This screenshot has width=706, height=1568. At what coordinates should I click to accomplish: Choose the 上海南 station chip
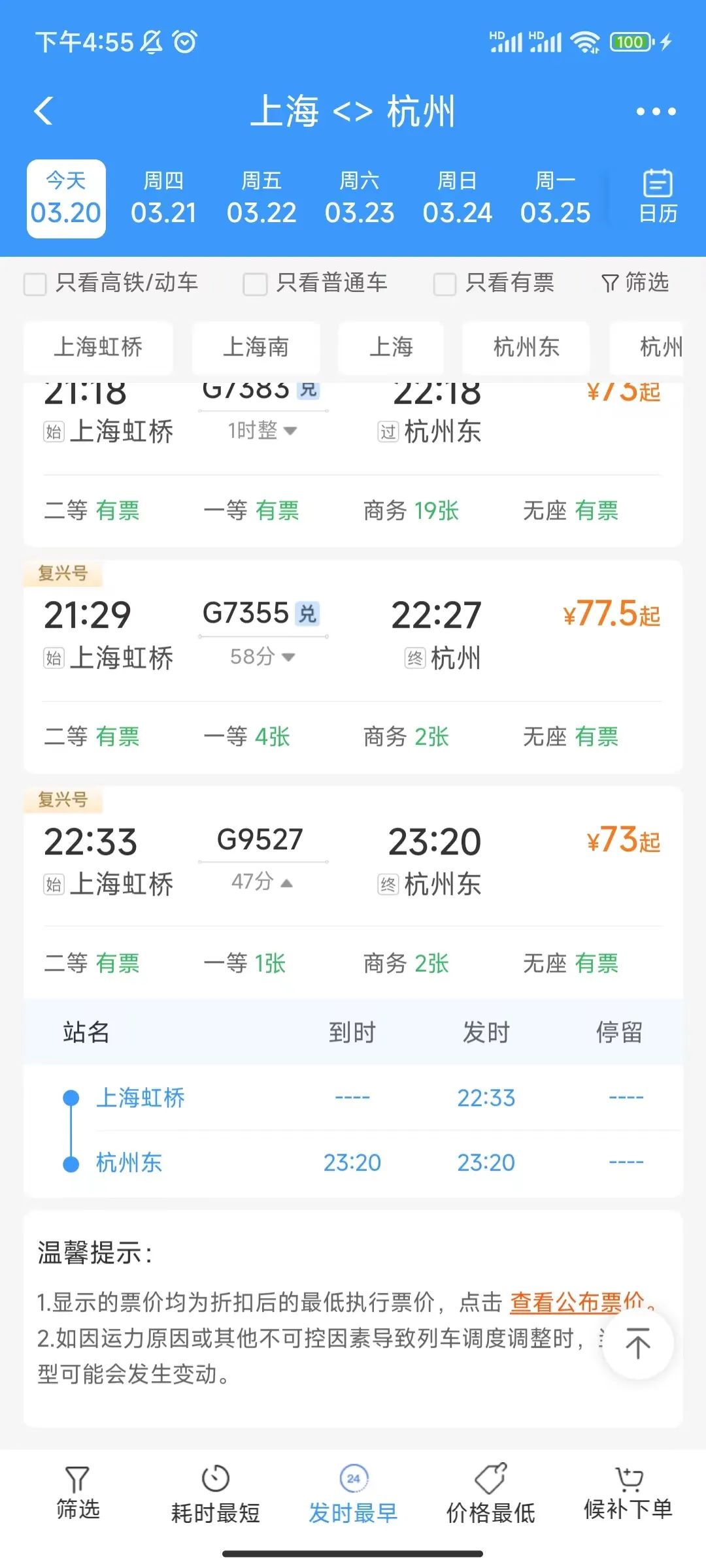(256, 347)
